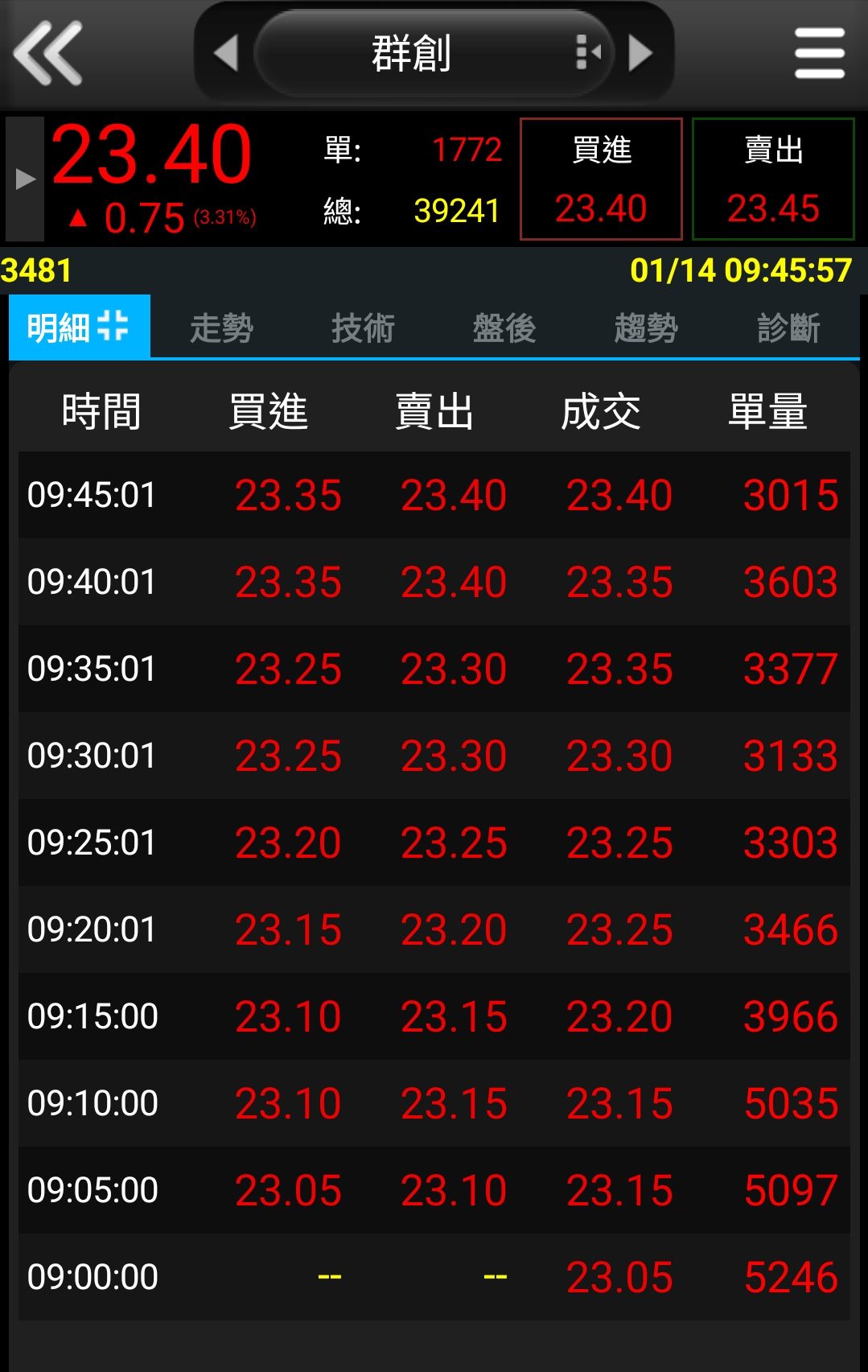Tap the 買進 buy button at 23.40
Viewport: 868px width, 1372px height.
(601, 179)
